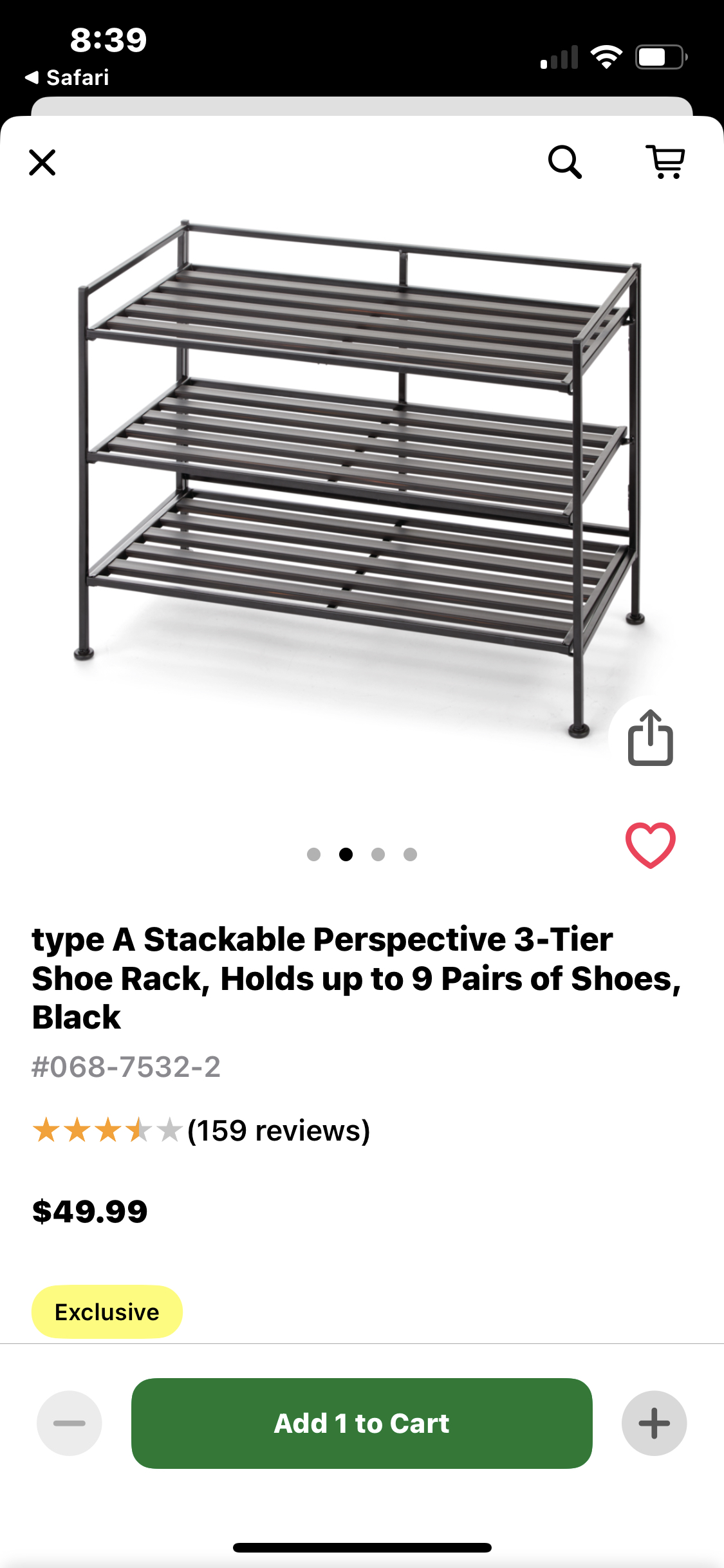
Task: Return to Safari from status bar
Action: coord(67,78)
